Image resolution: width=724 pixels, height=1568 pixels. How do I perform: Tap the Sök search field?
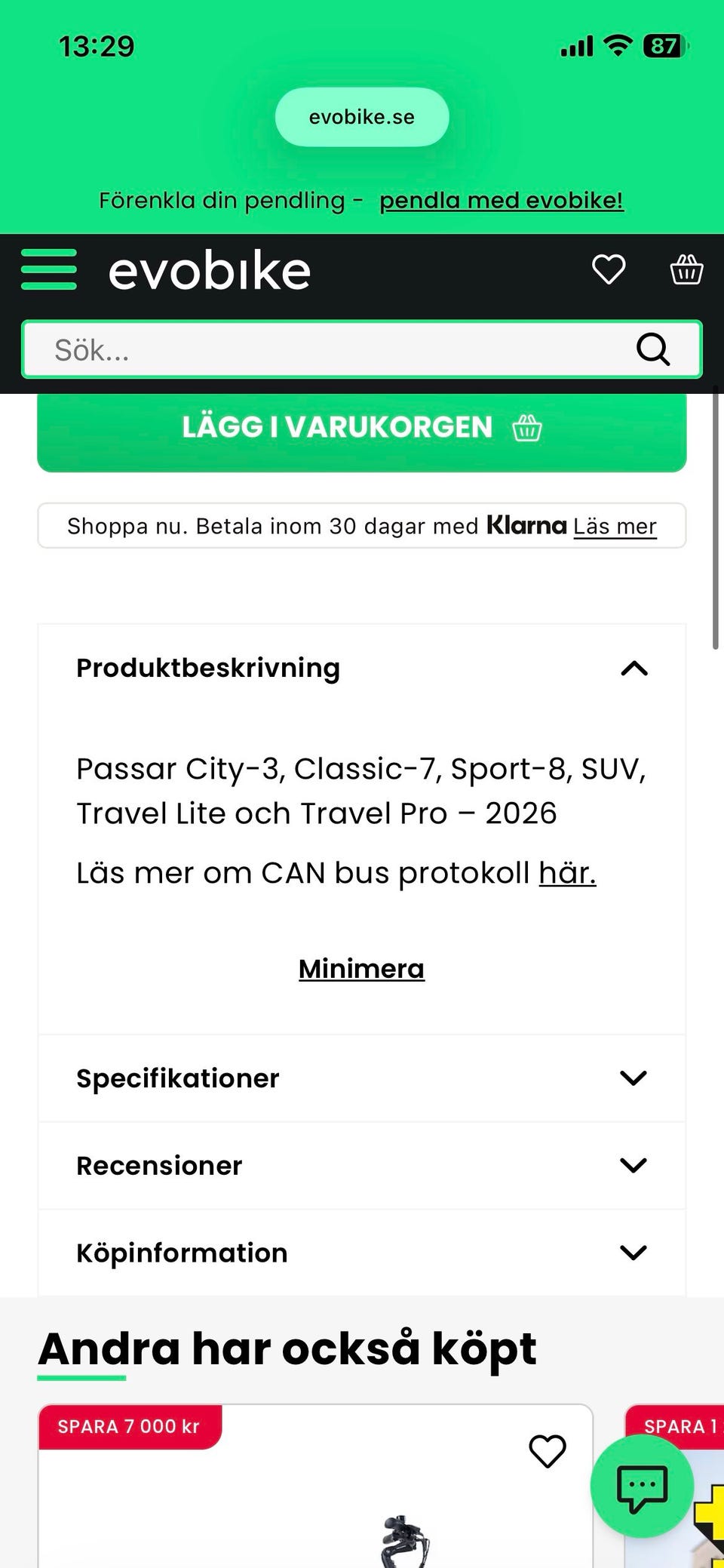(x=362, y=349)
